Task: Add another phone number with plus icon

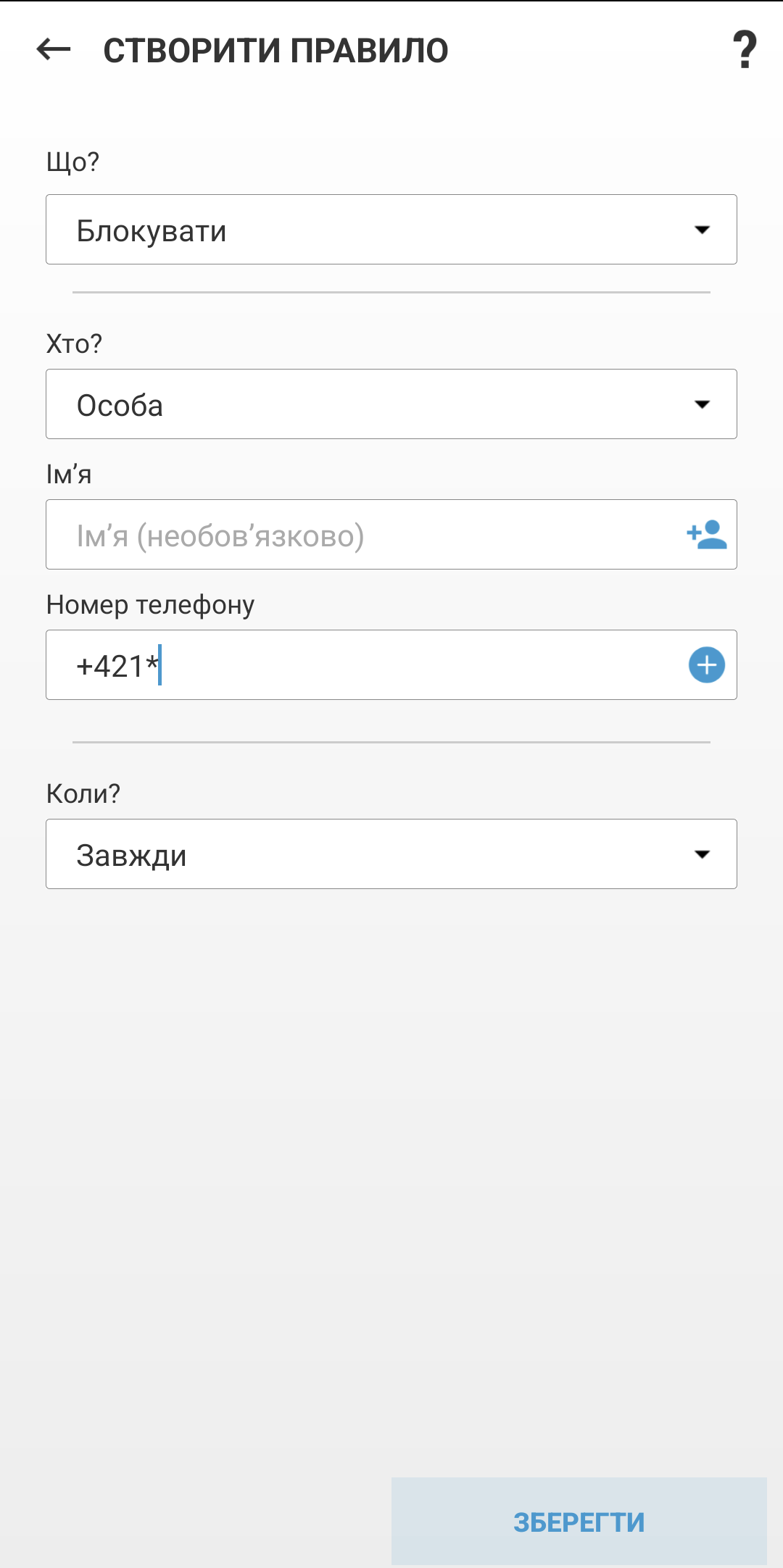Action: coord(707,665)
